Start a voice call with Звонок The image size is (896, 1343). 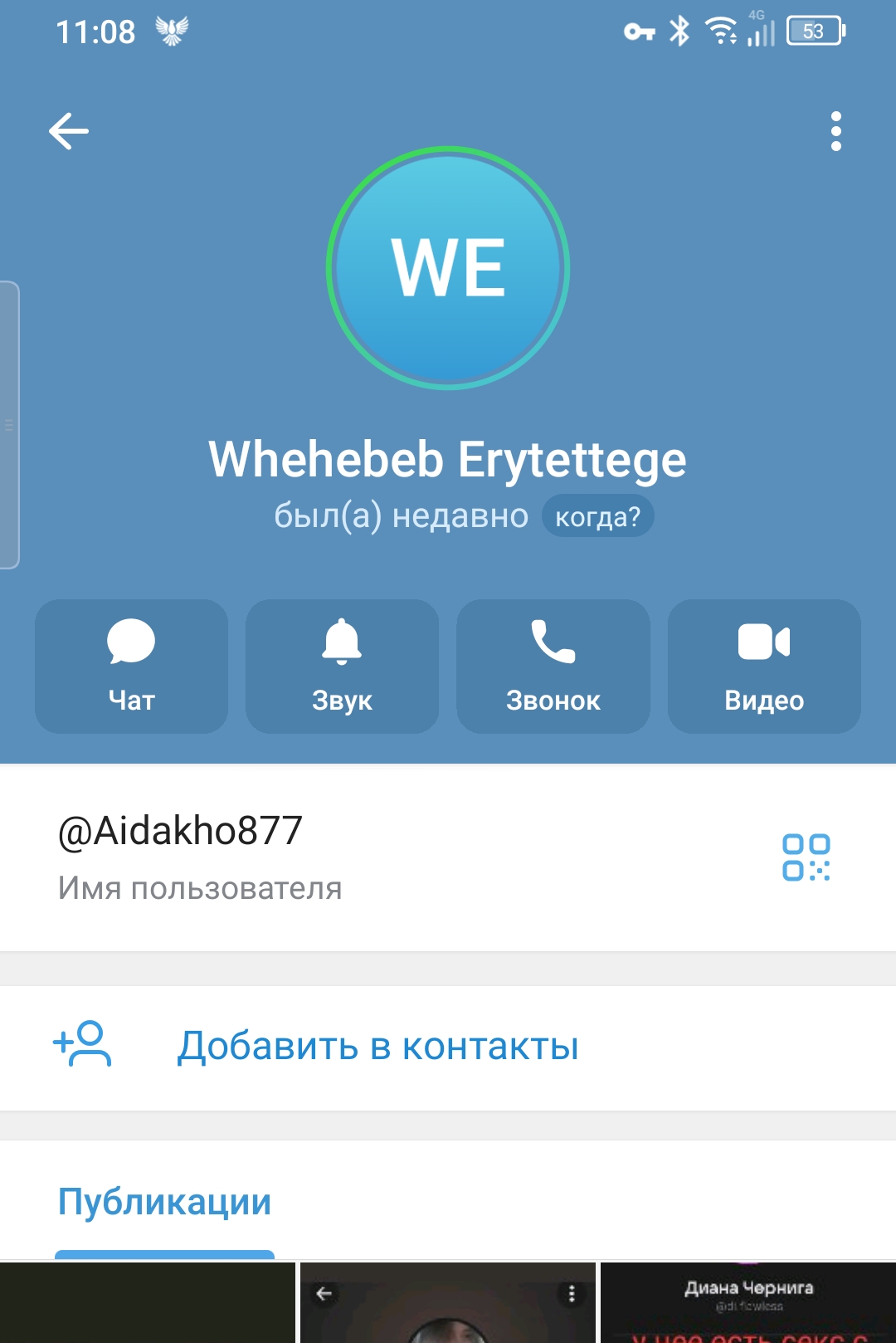553,666
